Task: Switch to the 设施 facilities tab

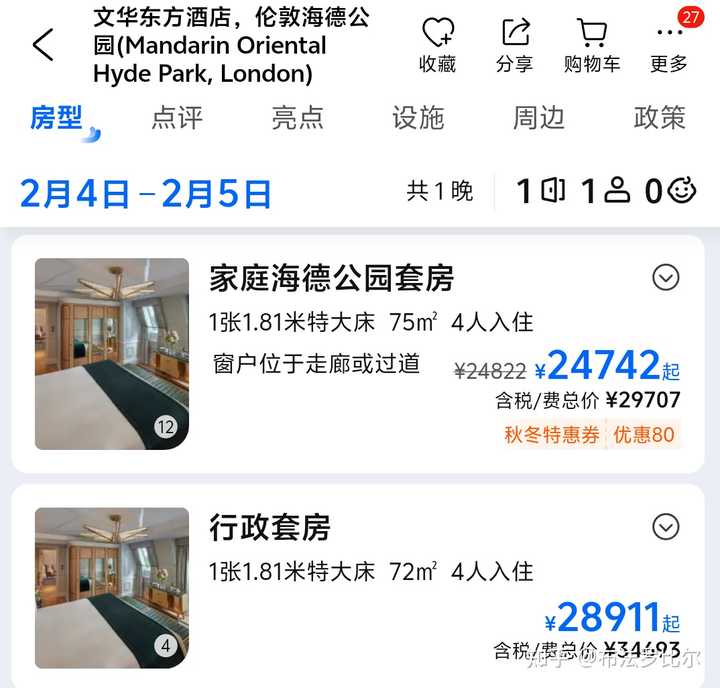Action: pyautogui.click(x=418, y=118)
